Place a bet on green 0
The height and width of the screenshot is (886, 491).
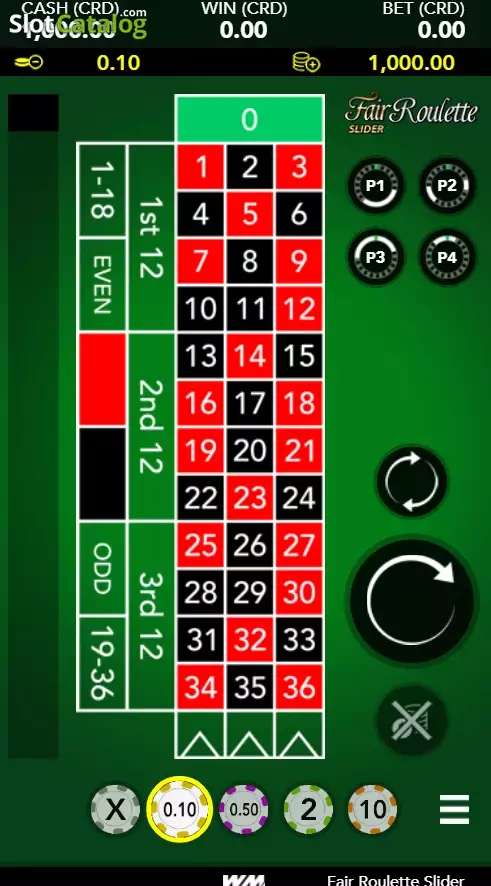click(x=250, y=119)
